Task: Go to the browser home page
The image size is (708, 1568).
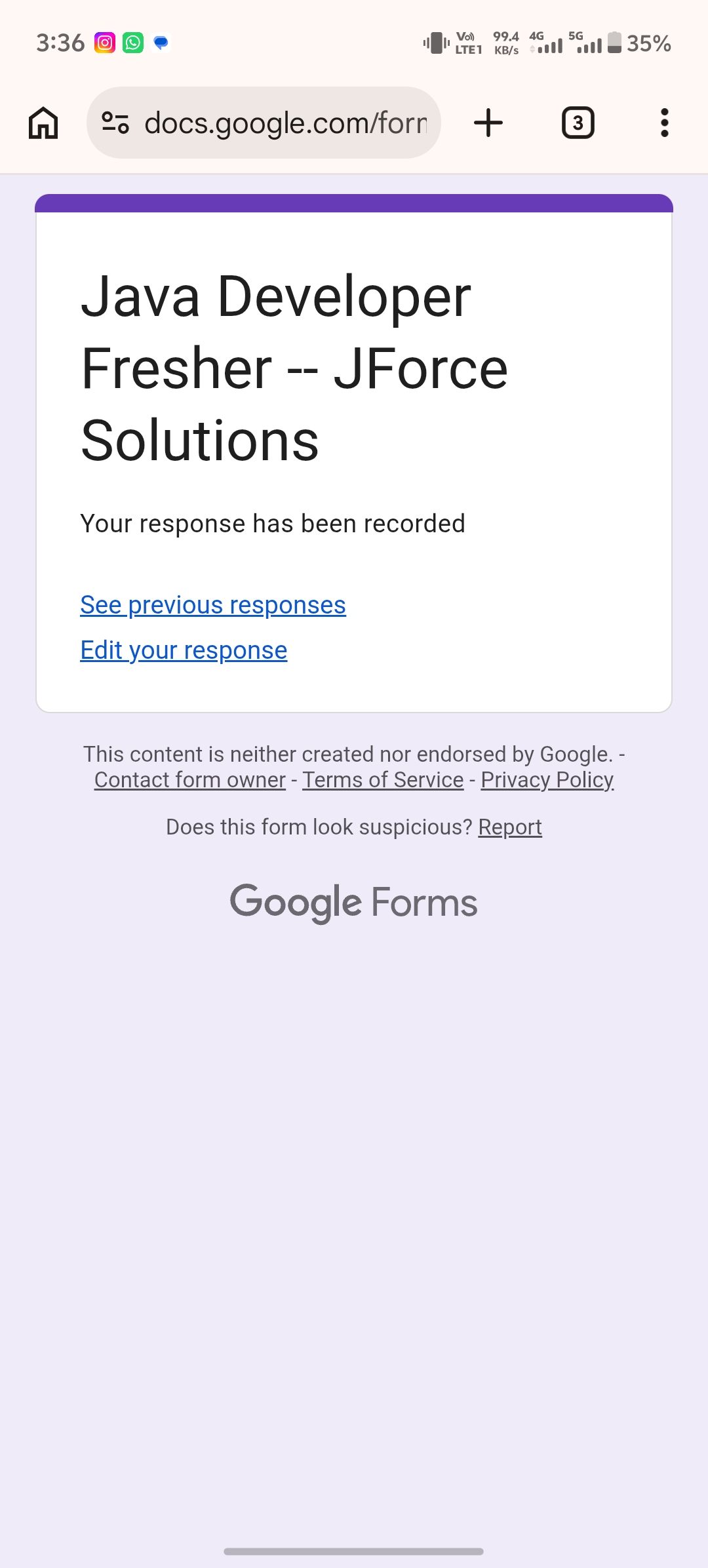Action: (x=43, y=123)
